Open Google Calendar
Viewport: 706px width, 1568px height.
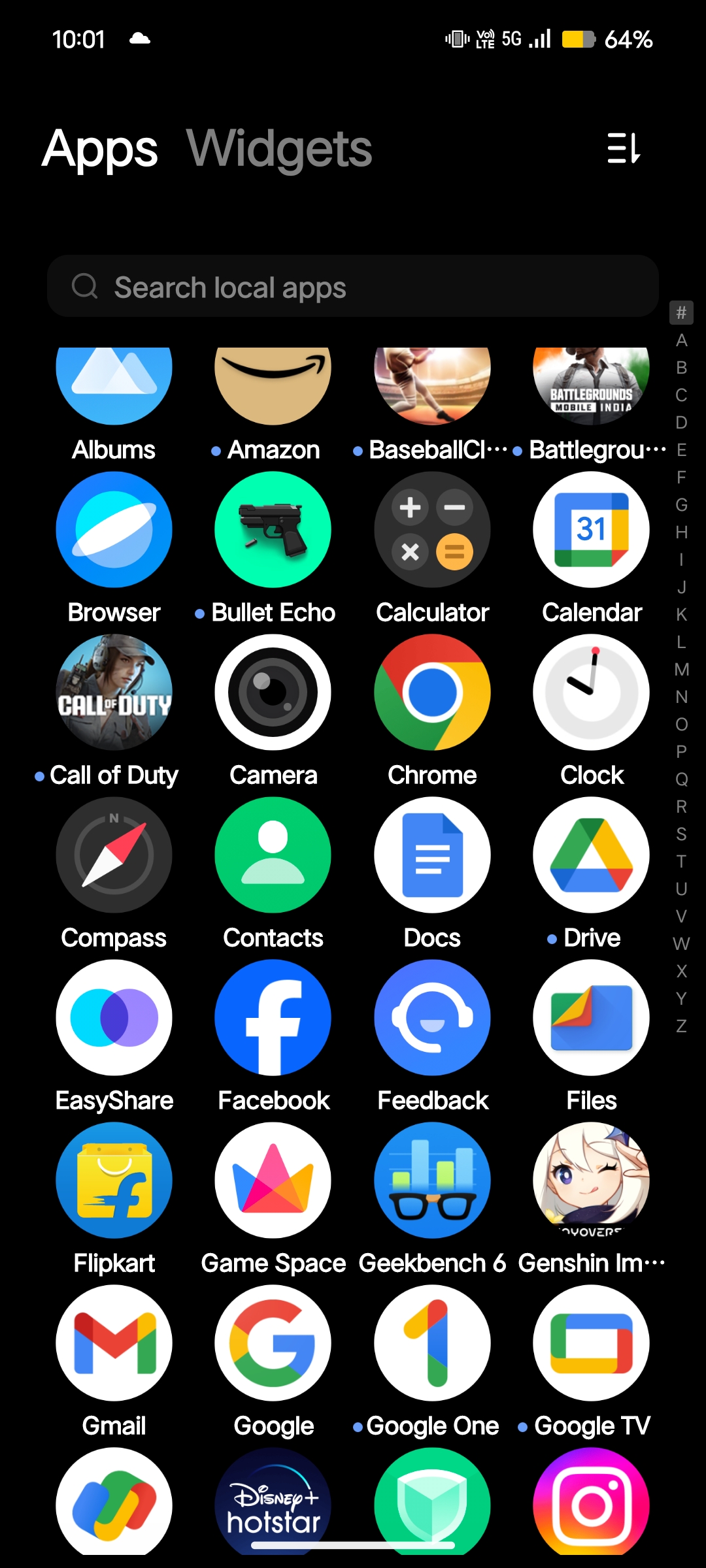[x=591, y=530]
